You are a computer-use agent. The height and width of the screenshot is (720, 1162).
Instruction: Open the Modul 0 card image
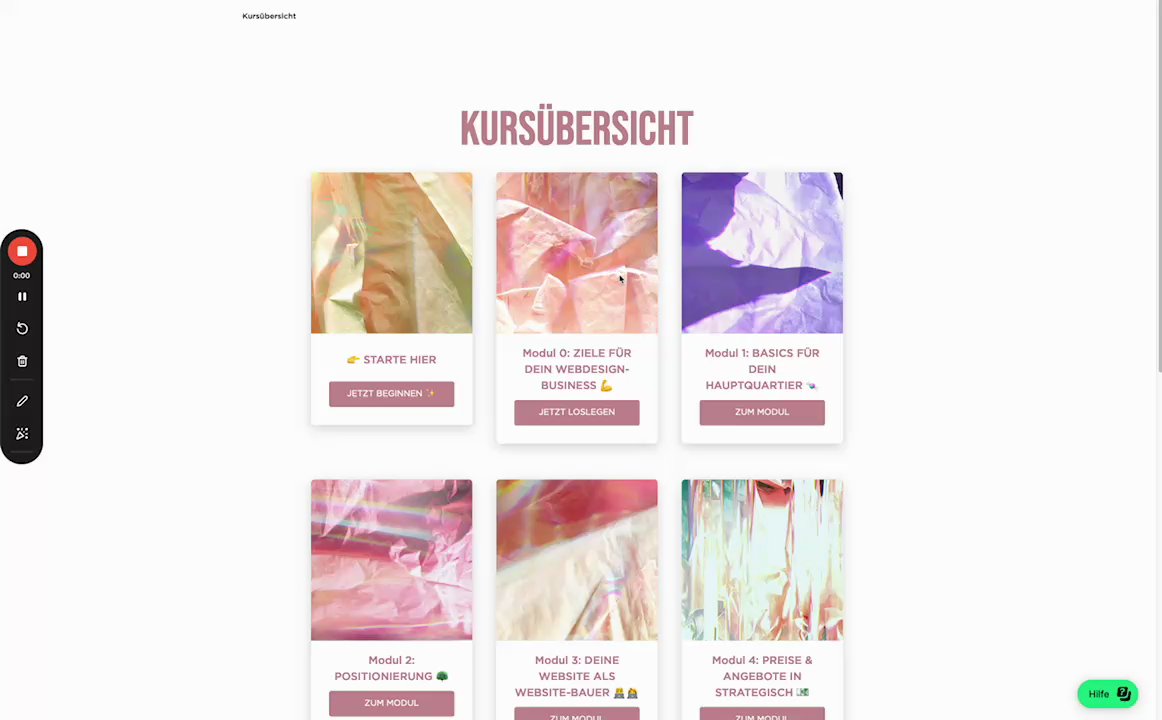click(576, 253)
